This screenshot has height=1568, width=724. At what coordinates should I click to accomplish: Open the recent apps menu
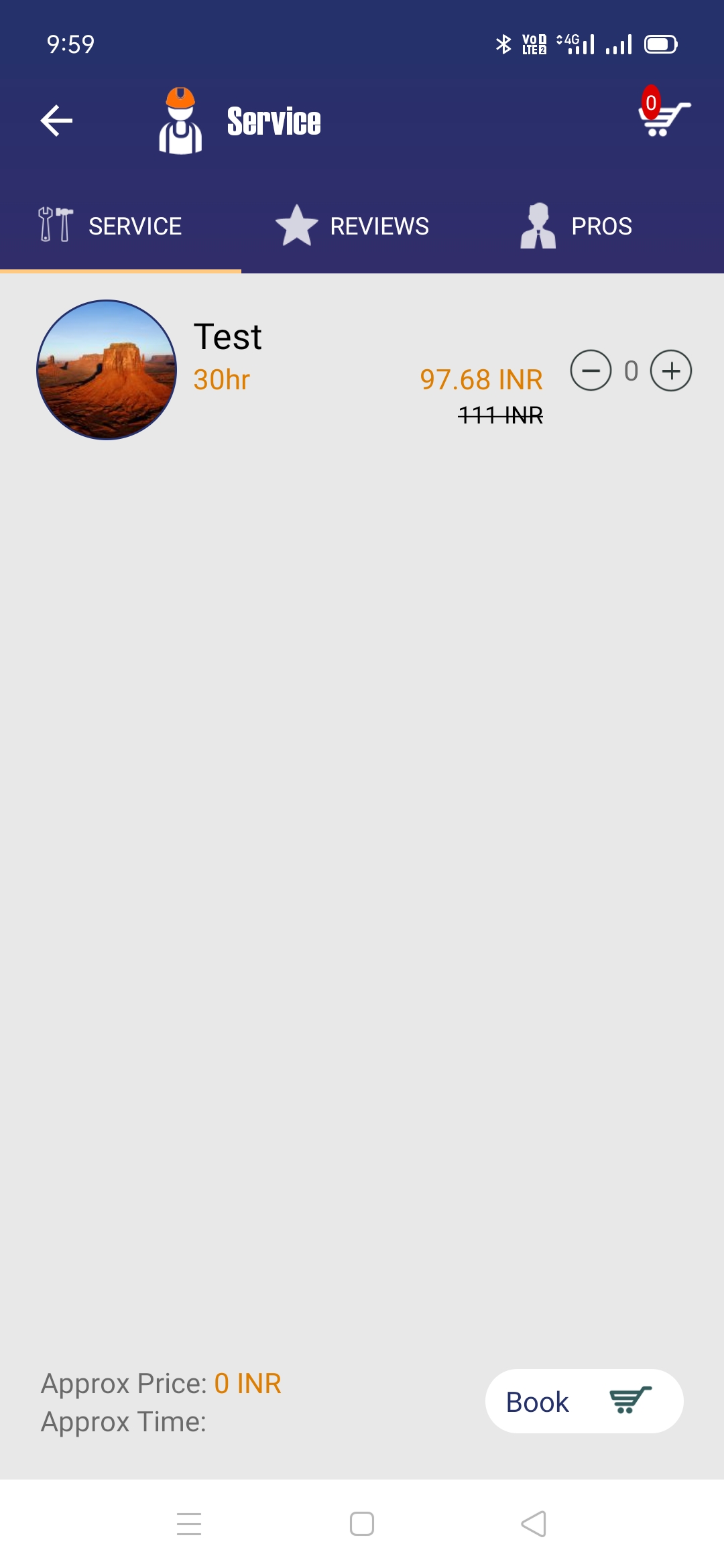pos(189,1524)
